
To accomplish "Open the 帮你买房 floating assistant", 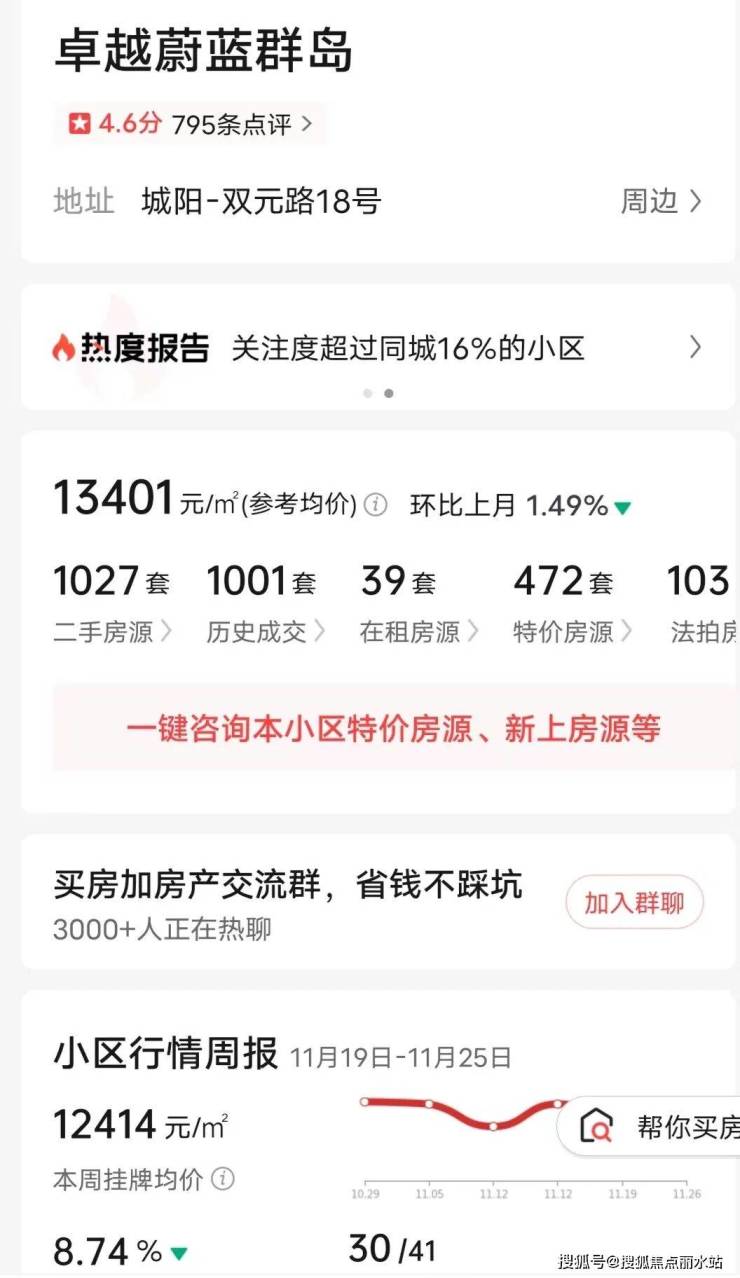I will pos(660,1128).
